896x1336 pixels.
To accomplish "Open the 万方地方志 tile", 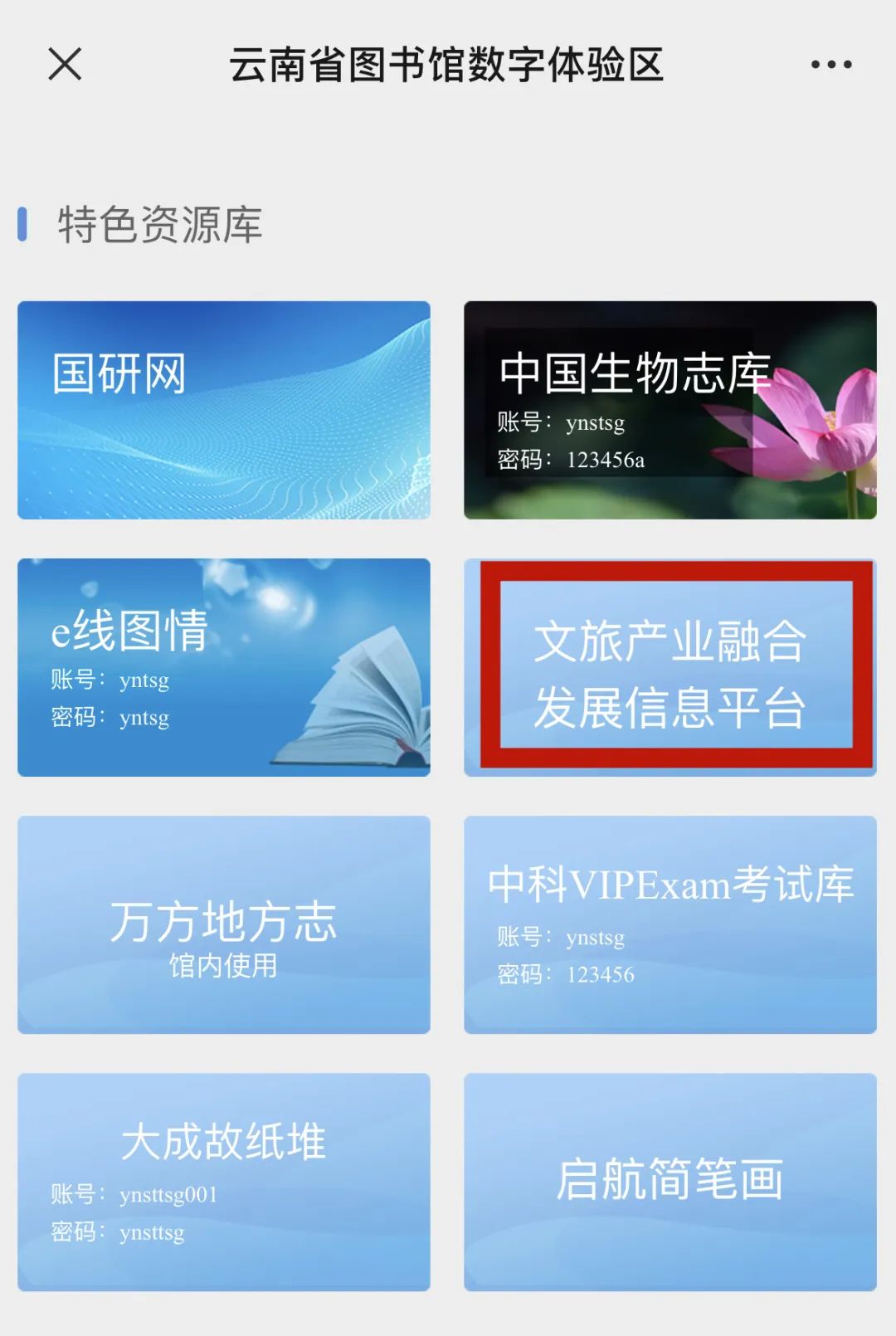I will [224, 925].
